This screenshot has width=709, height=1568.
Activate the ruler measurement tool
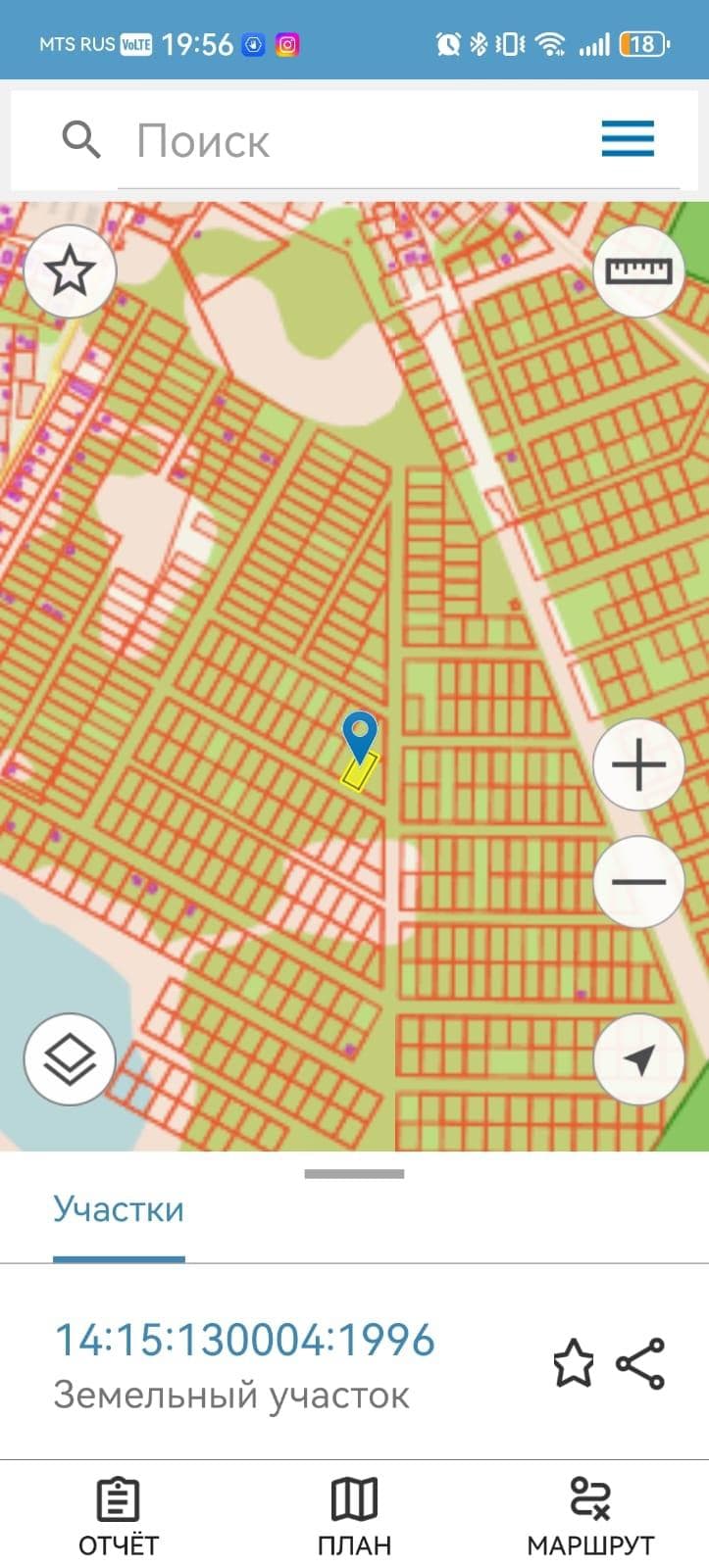click(x=638, y=270)
